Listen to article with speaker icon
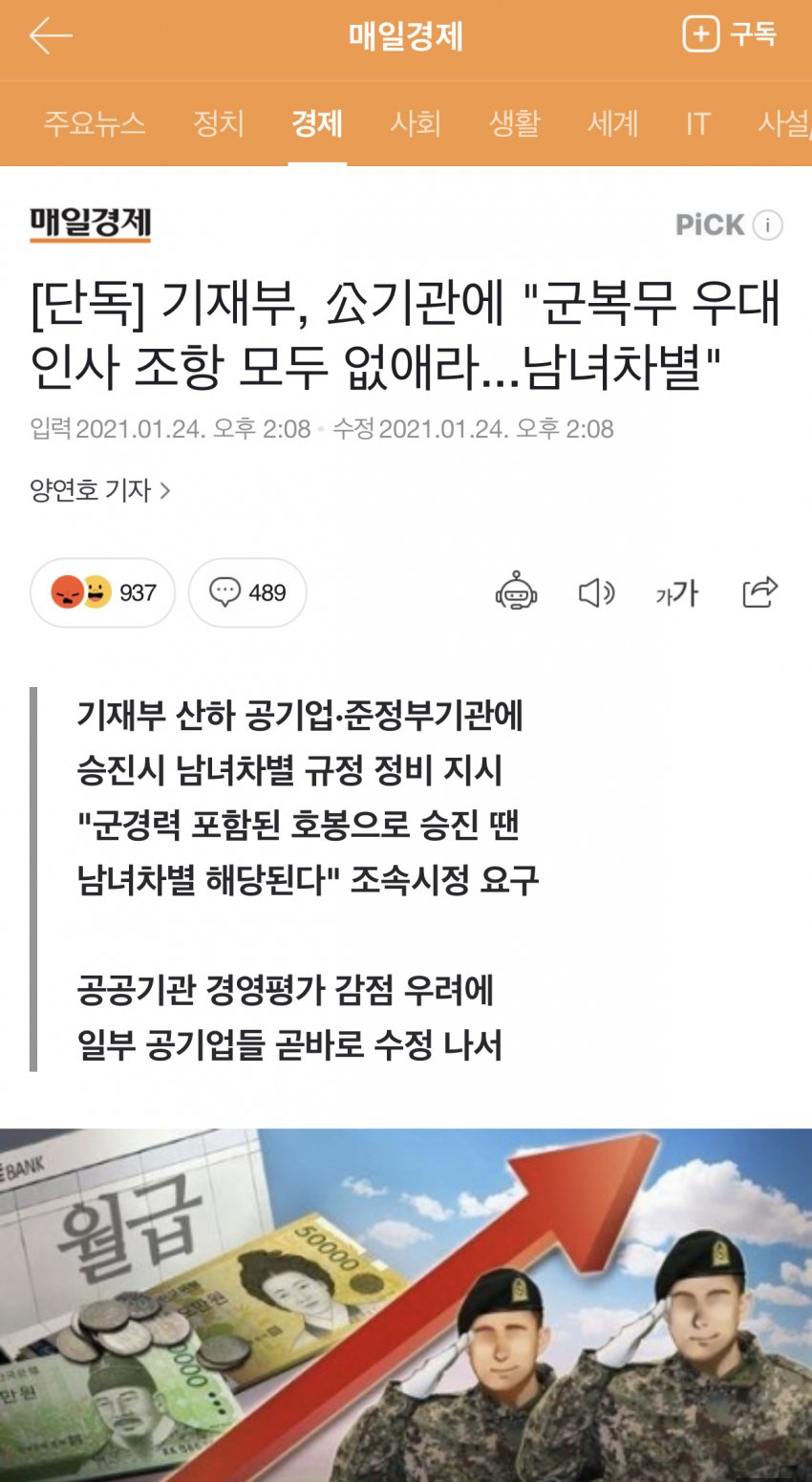Viewport: 812px width, 1482px height. pos(596,593)
